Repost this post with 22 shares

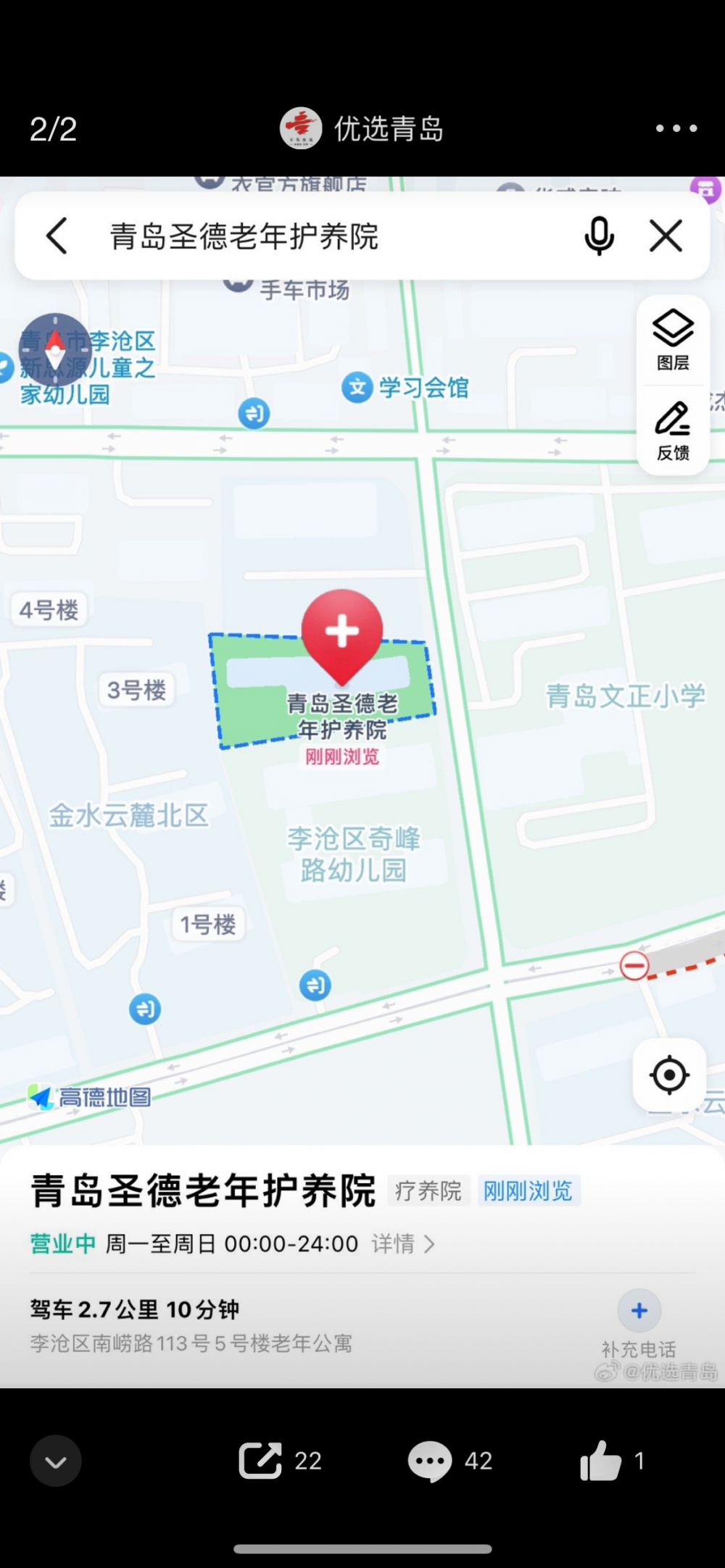pos(280,1461)
